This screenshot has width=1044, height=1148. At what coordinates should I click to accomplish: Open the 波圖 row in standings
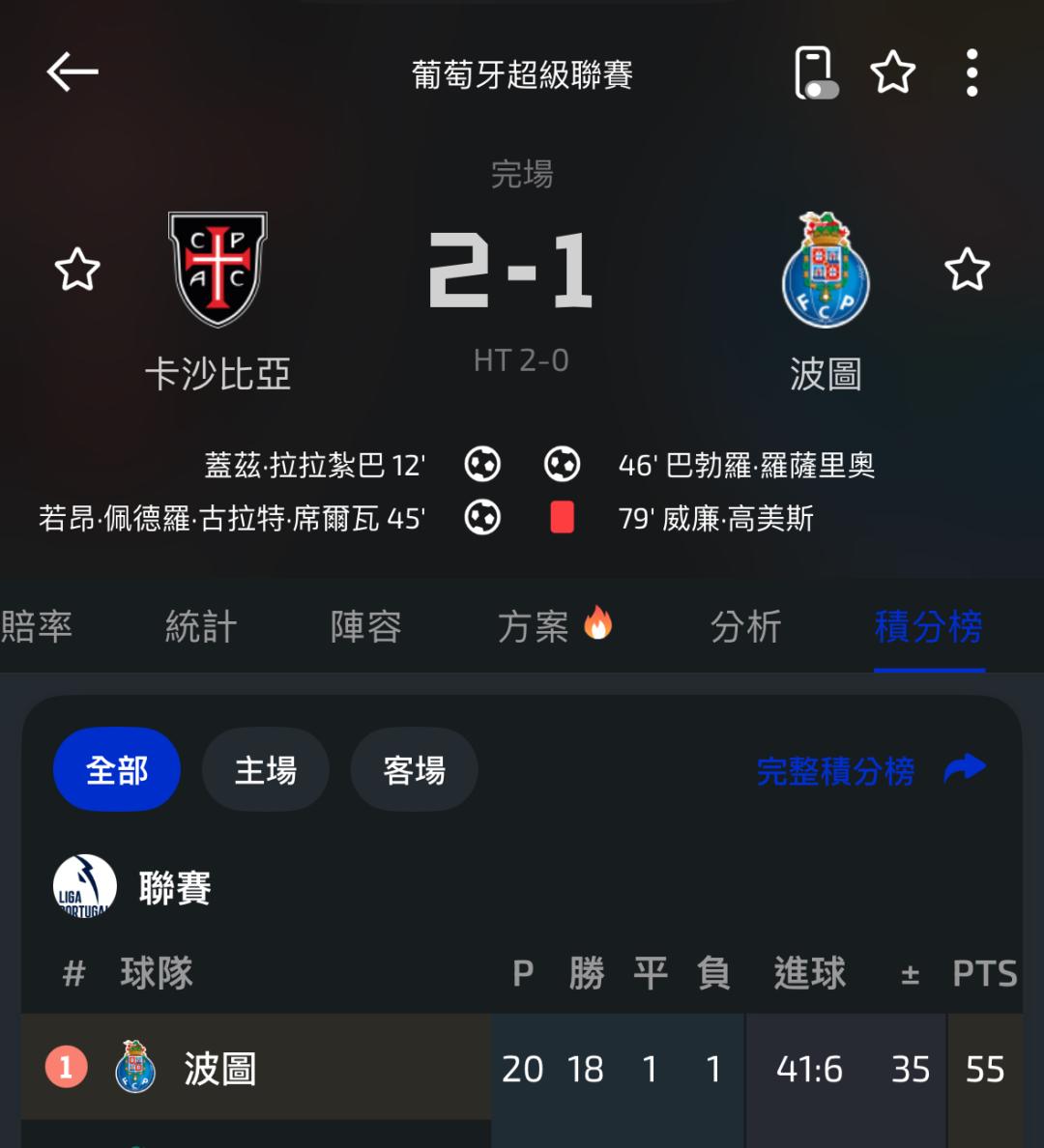[522, 1068]
